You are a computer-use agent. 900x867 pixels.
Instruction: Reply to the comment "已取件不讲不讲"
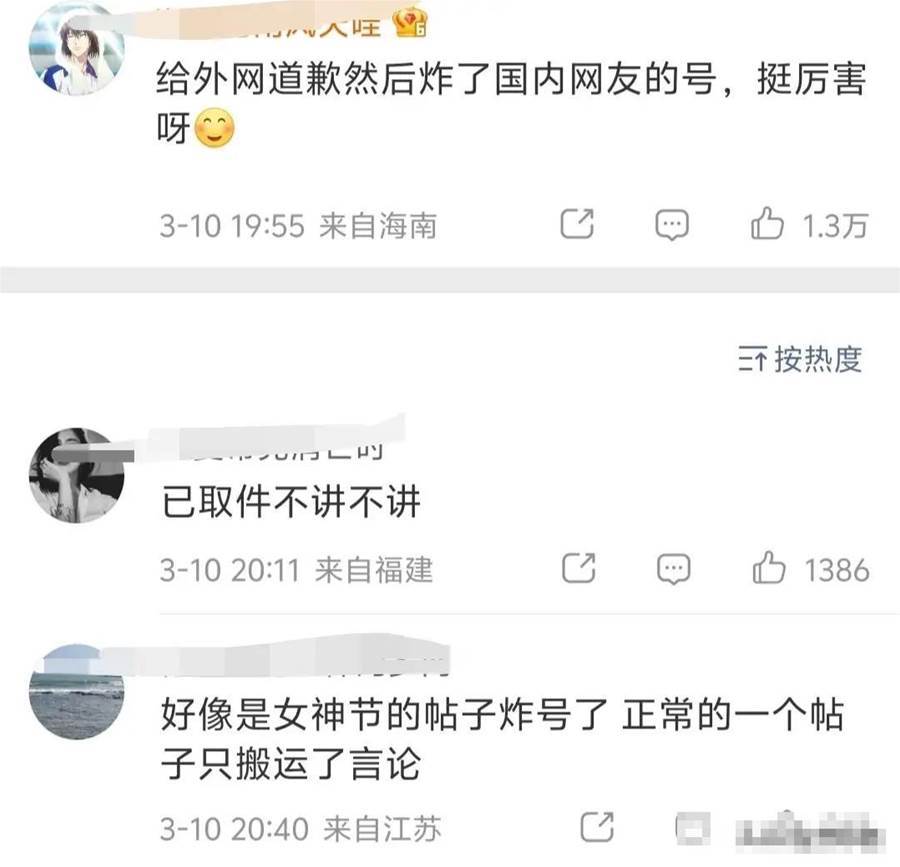click(673, 570)
